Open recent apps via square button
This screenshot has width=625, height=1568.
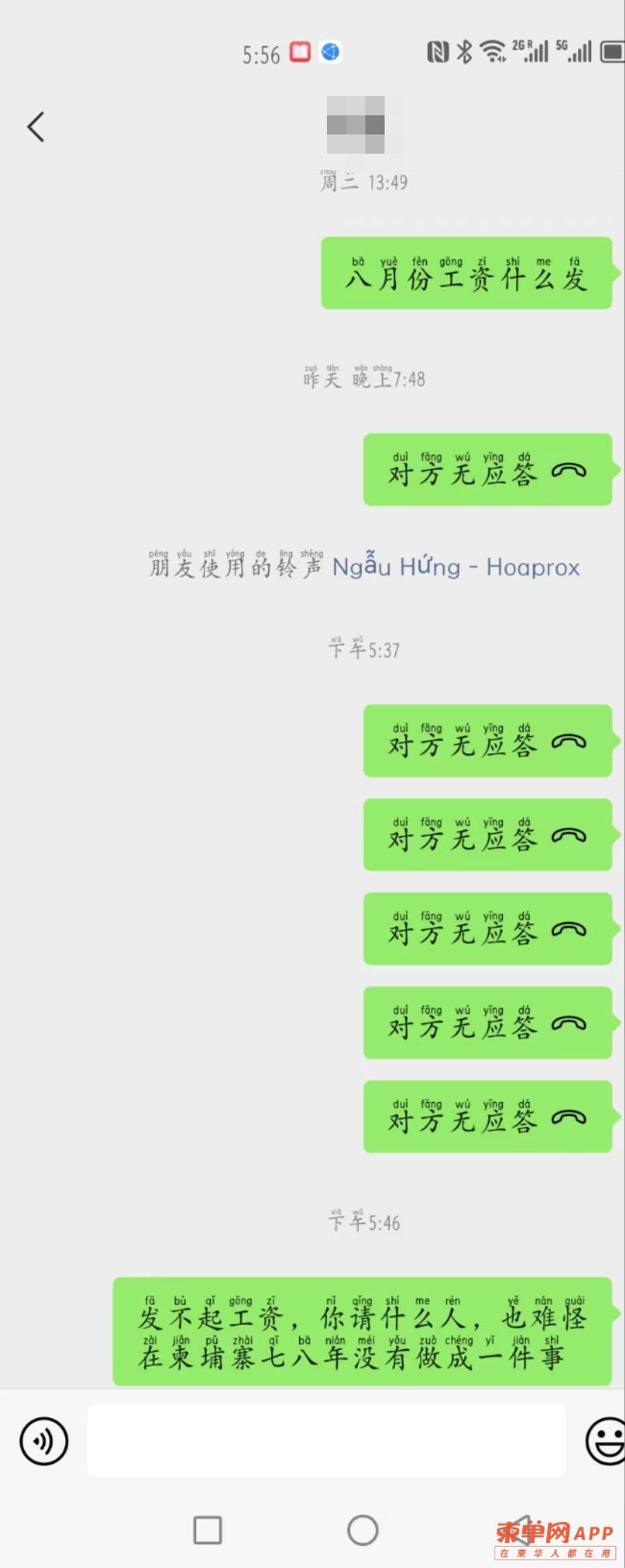pyautogui.click(x=208, y=1530)
